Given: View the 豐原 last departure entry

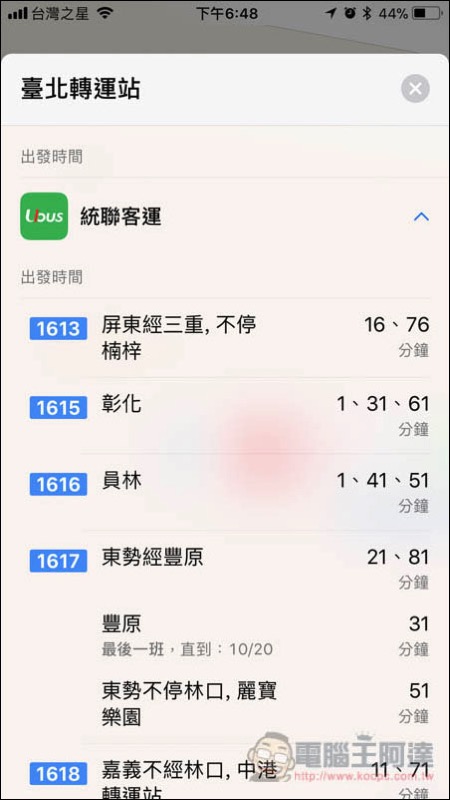Looking at the screenshot, I should tap(265, 635).
